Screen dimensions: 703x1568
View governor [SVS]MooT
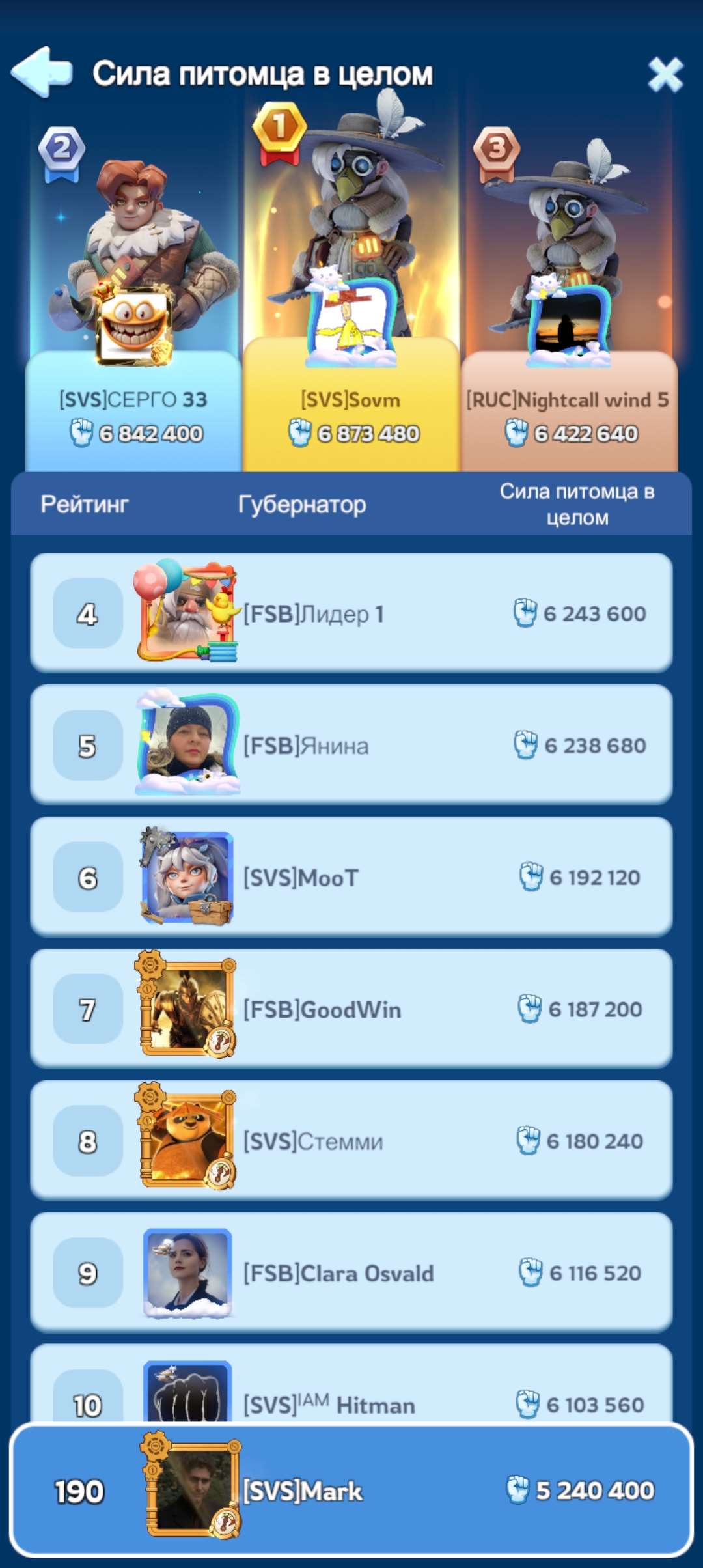351,877
